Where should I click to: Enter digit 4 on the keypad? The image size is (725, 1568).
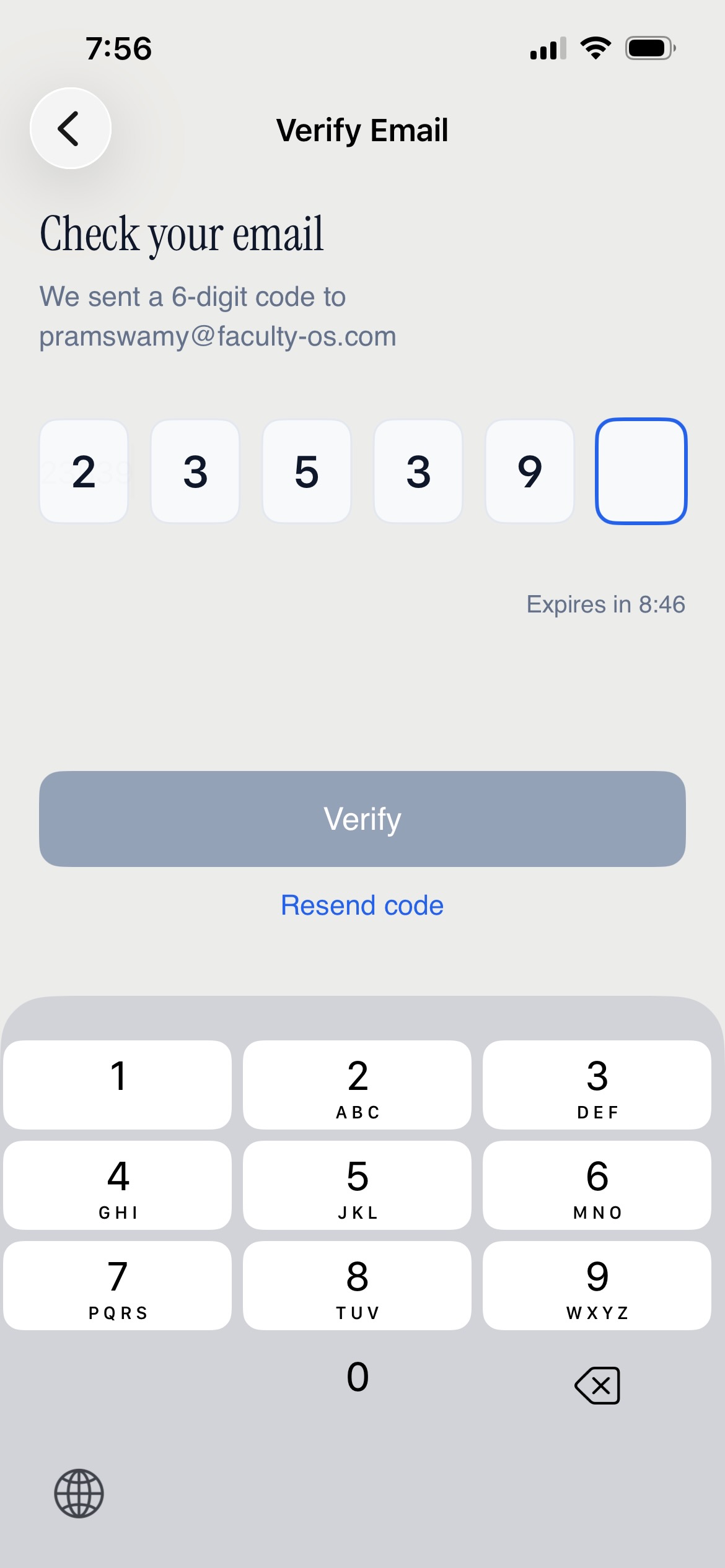click(x=118, y=1185)
